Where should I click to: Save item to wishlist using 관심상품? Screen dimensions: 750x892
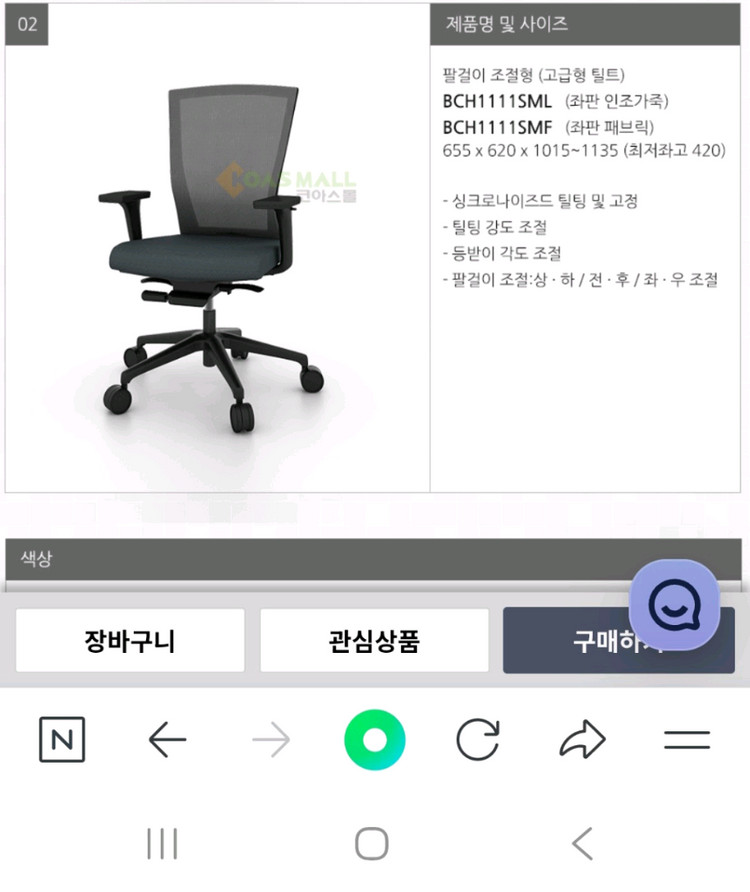[374, 640]
